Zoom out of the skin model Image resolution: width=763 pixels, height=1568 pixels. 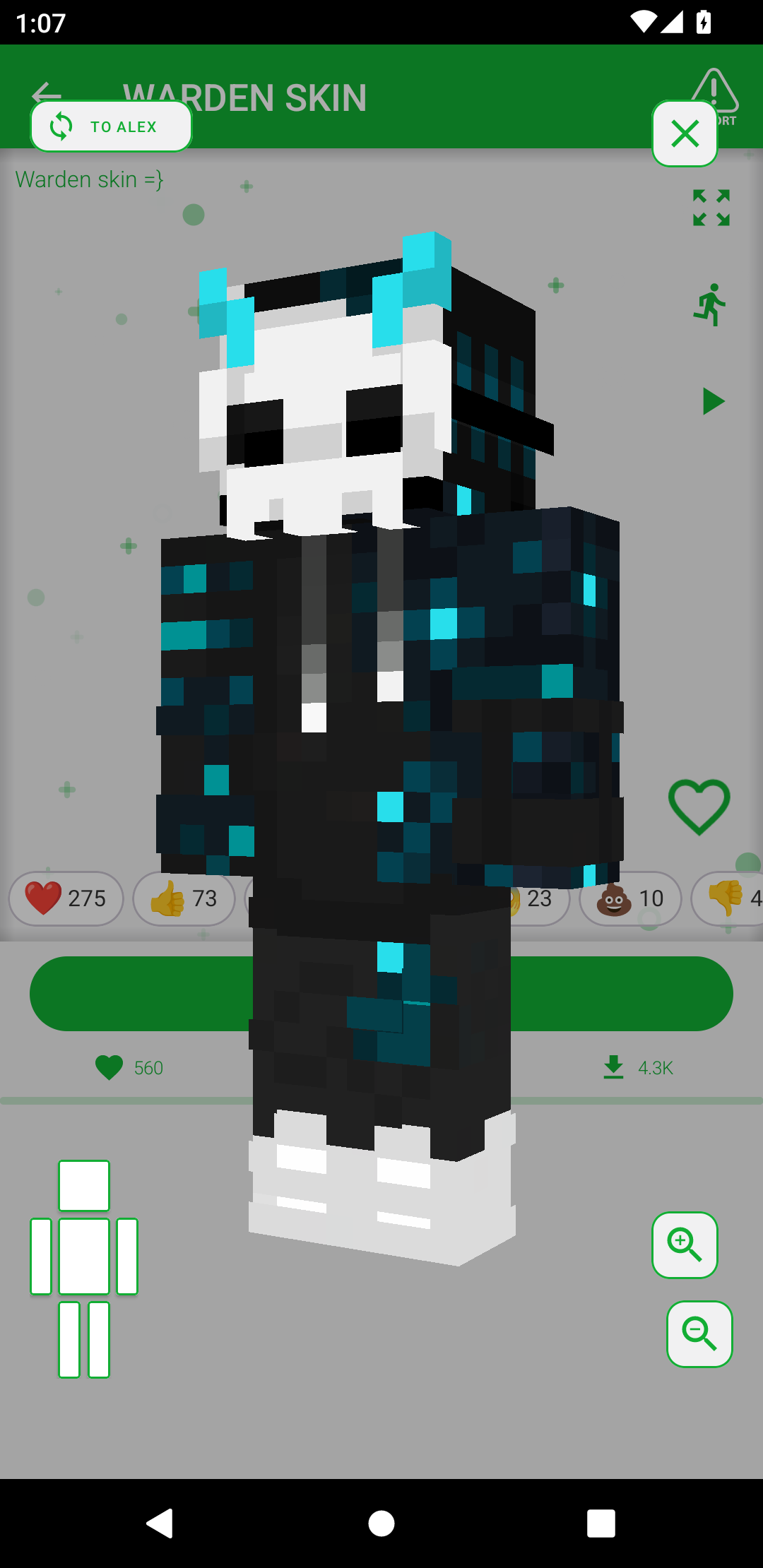tap(699, 1334)
